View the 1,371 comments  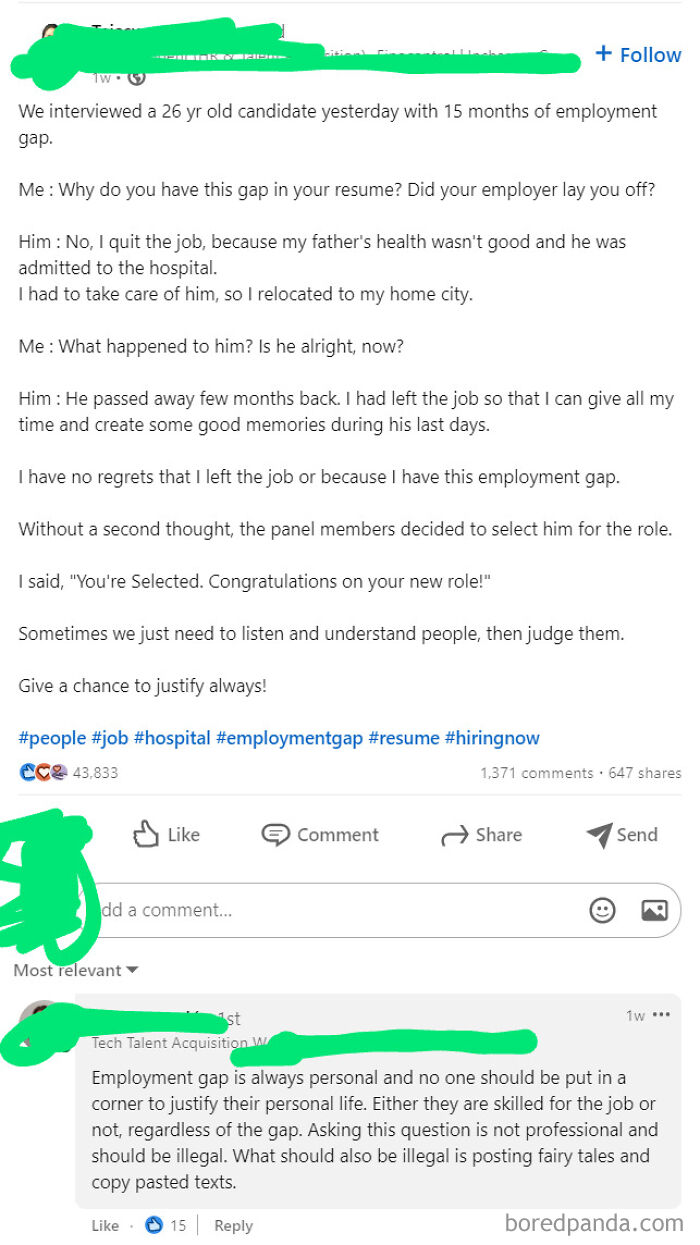click(x=536, y=773)
